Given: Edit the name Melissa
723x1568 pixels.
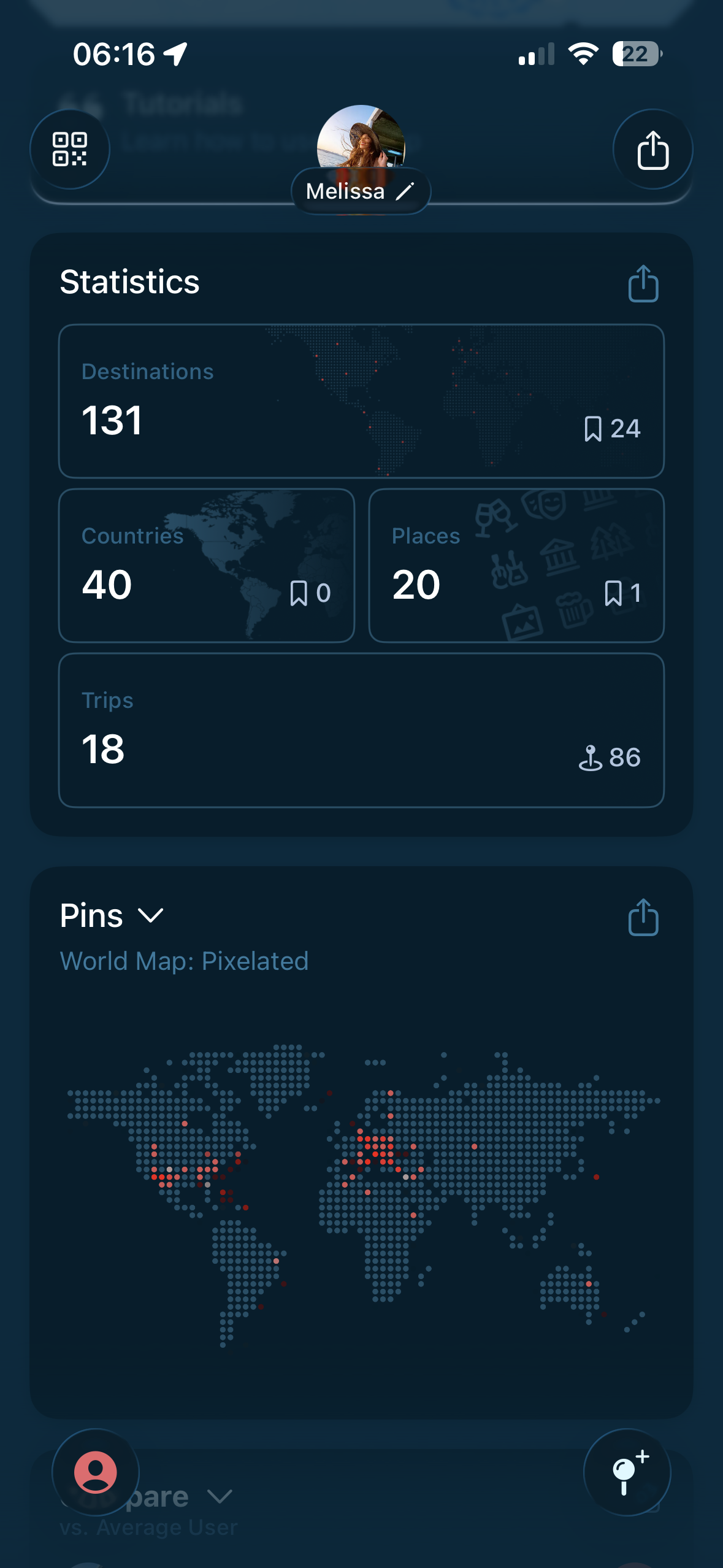Looking at the screenshot, I should tap(361, 191).
